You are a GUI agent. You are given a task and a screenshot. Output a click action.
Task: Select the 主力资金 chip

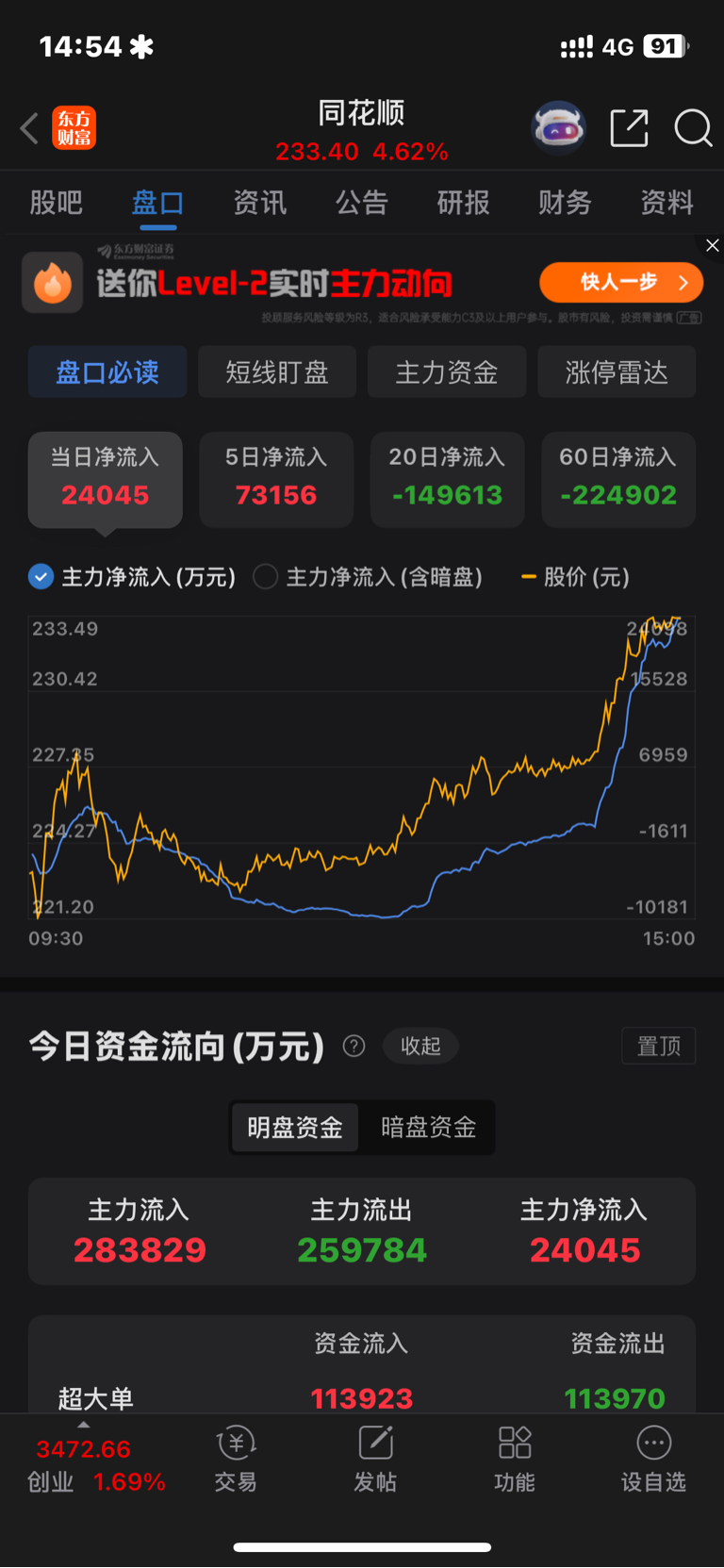(447, 371)
